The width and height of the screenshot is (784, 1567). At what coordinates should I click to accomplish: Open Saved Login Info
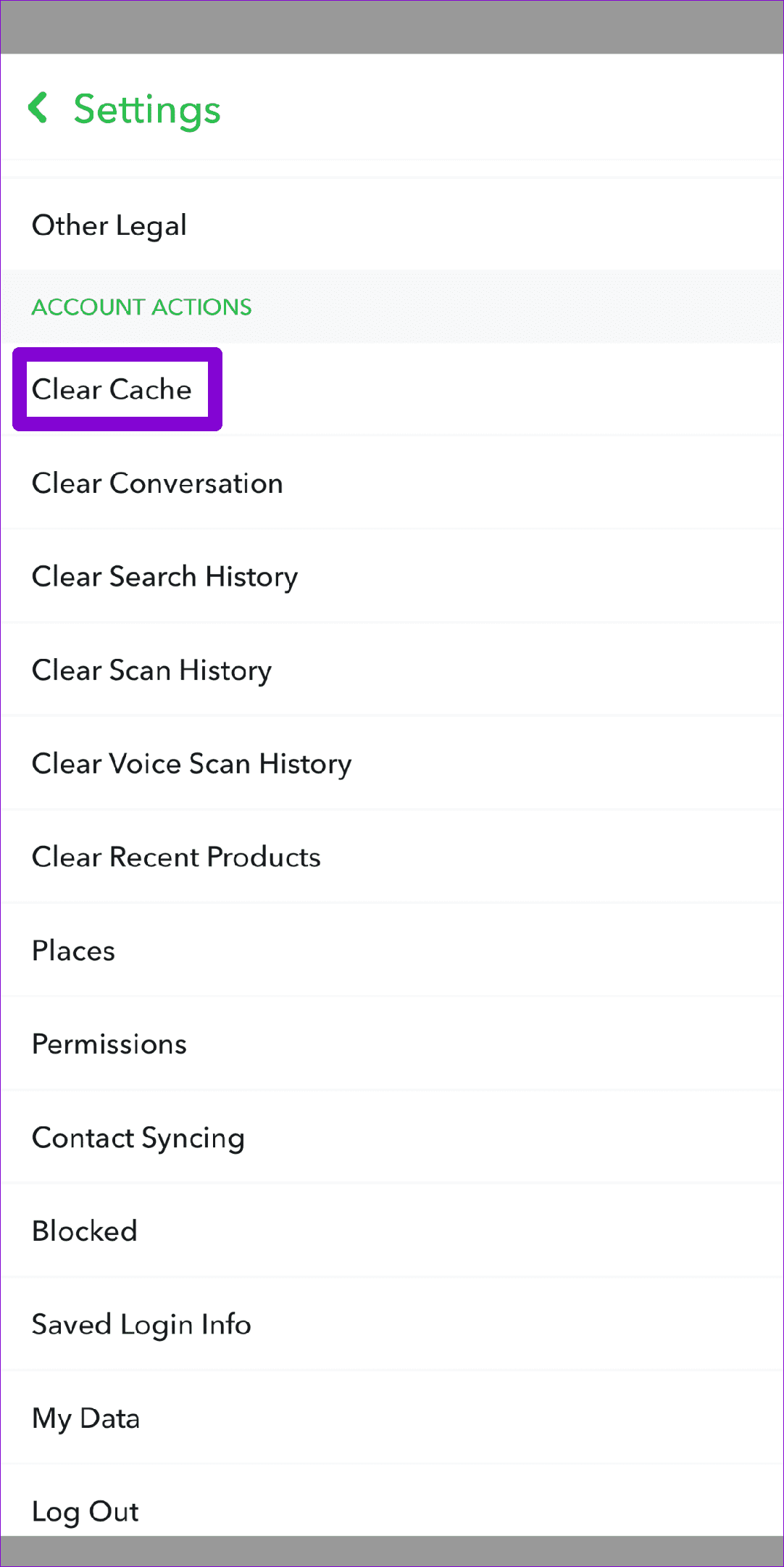coord(141,1324)
